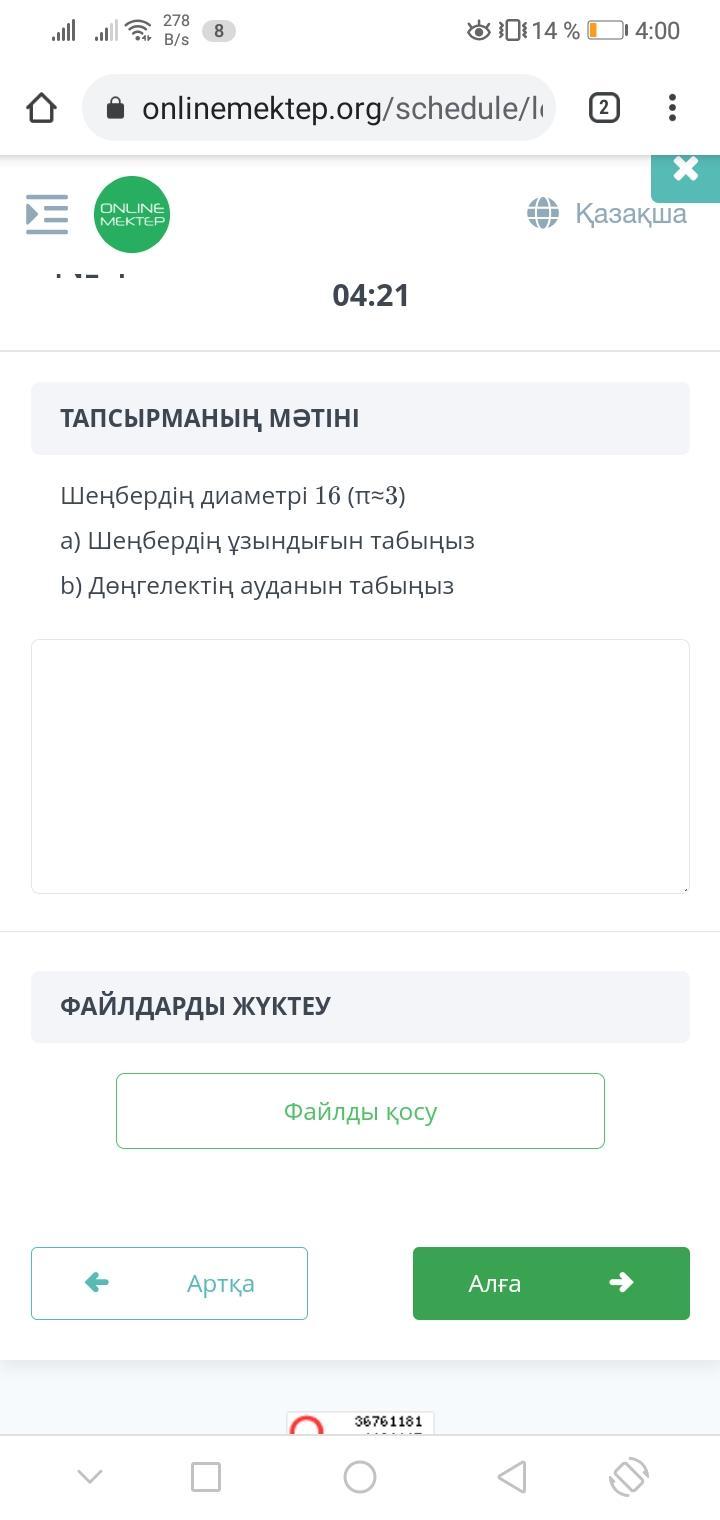The height and width of the screenshot is (1520, 720).
Task: Proceed with the Алға button
Action: (x=551, y=1283)
